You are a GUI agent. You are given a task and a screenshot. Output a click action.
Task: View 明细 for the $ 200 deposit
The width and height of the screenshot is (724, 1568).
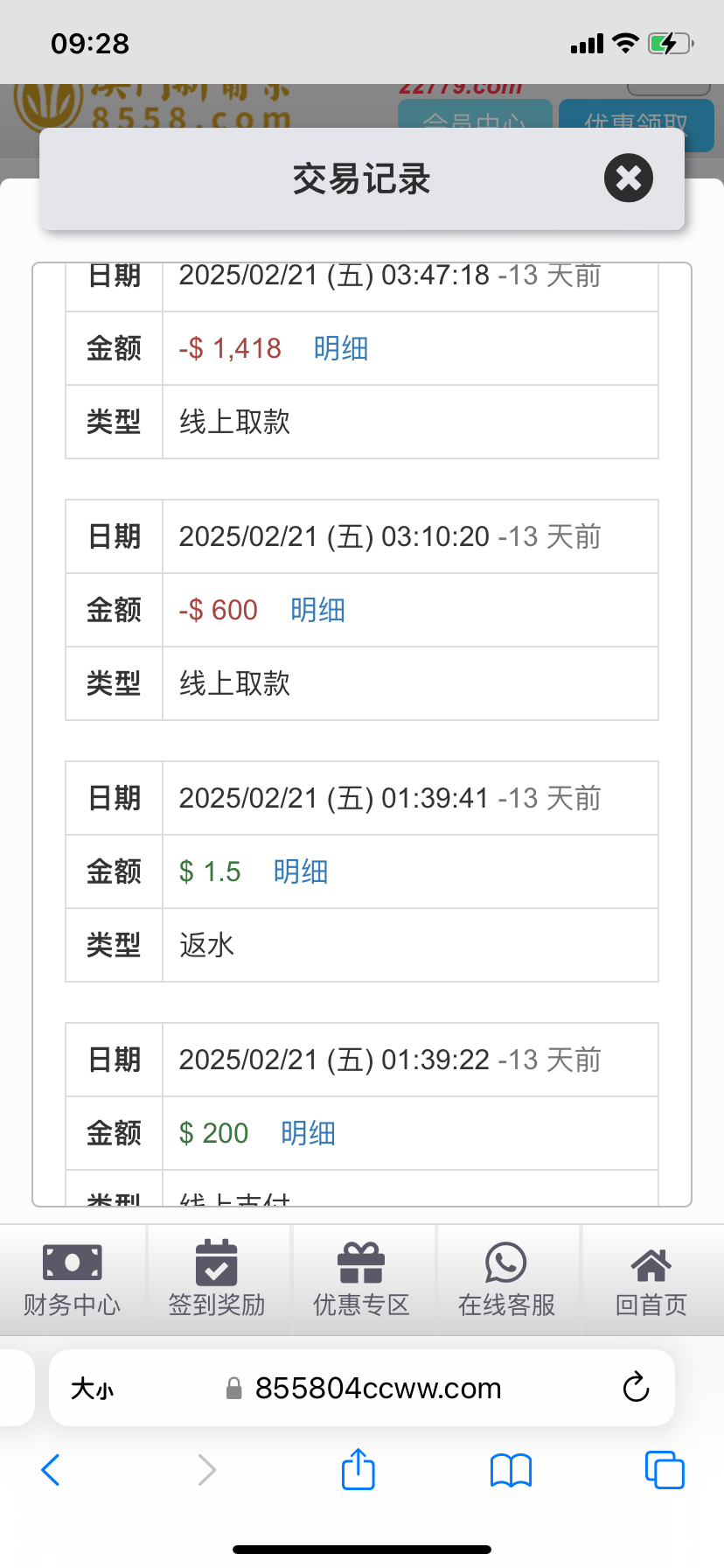click(308, 1133)
